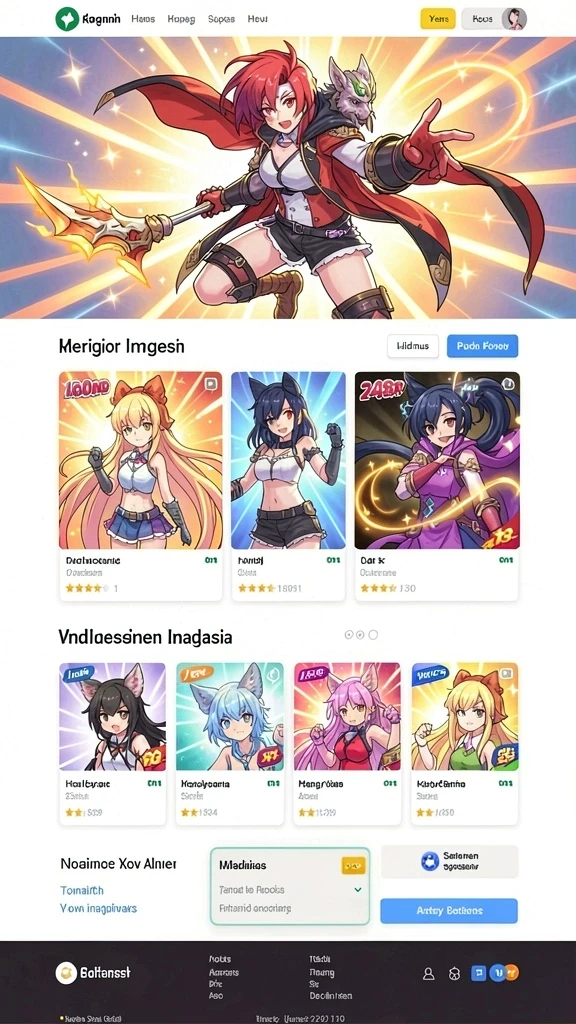Open the blue-haired card labeled Hanoiyoaria
The height and width of the screenshot is (1024, 576).
[230, 744]
